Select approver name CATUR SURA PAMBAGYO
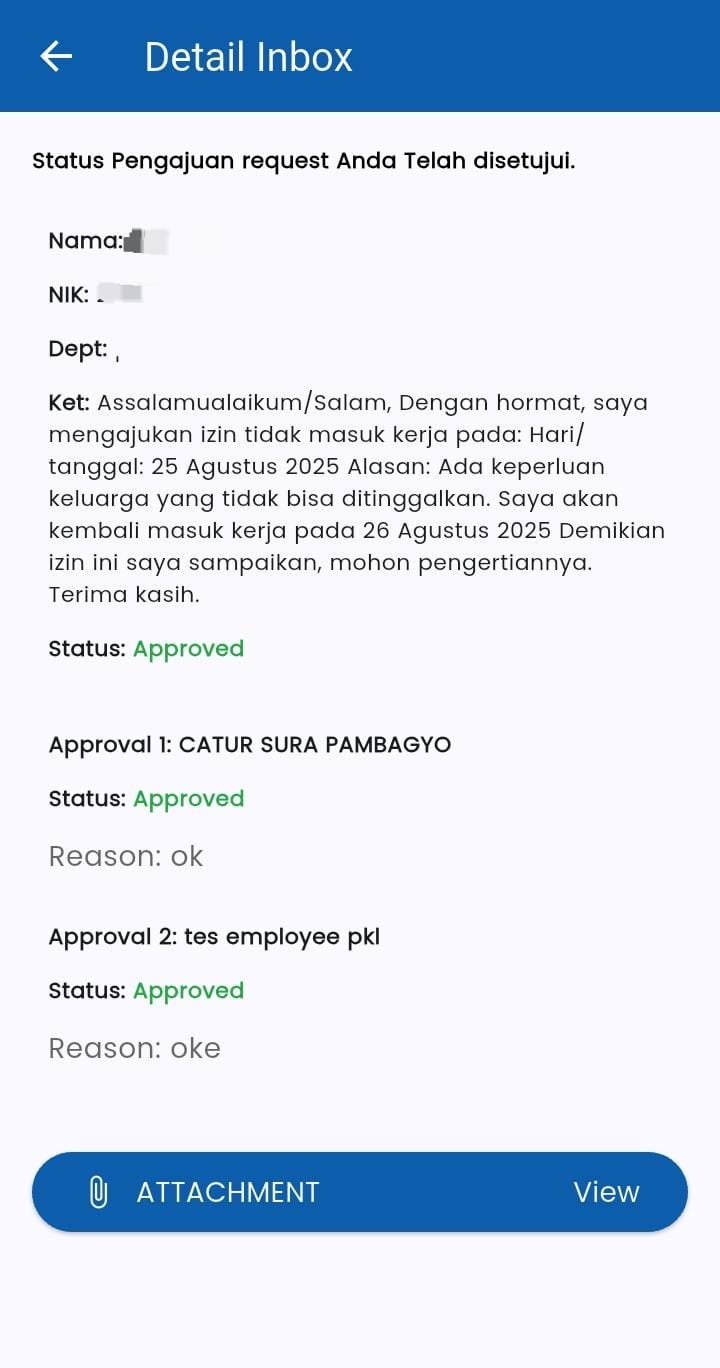 [x=315, y=744]
